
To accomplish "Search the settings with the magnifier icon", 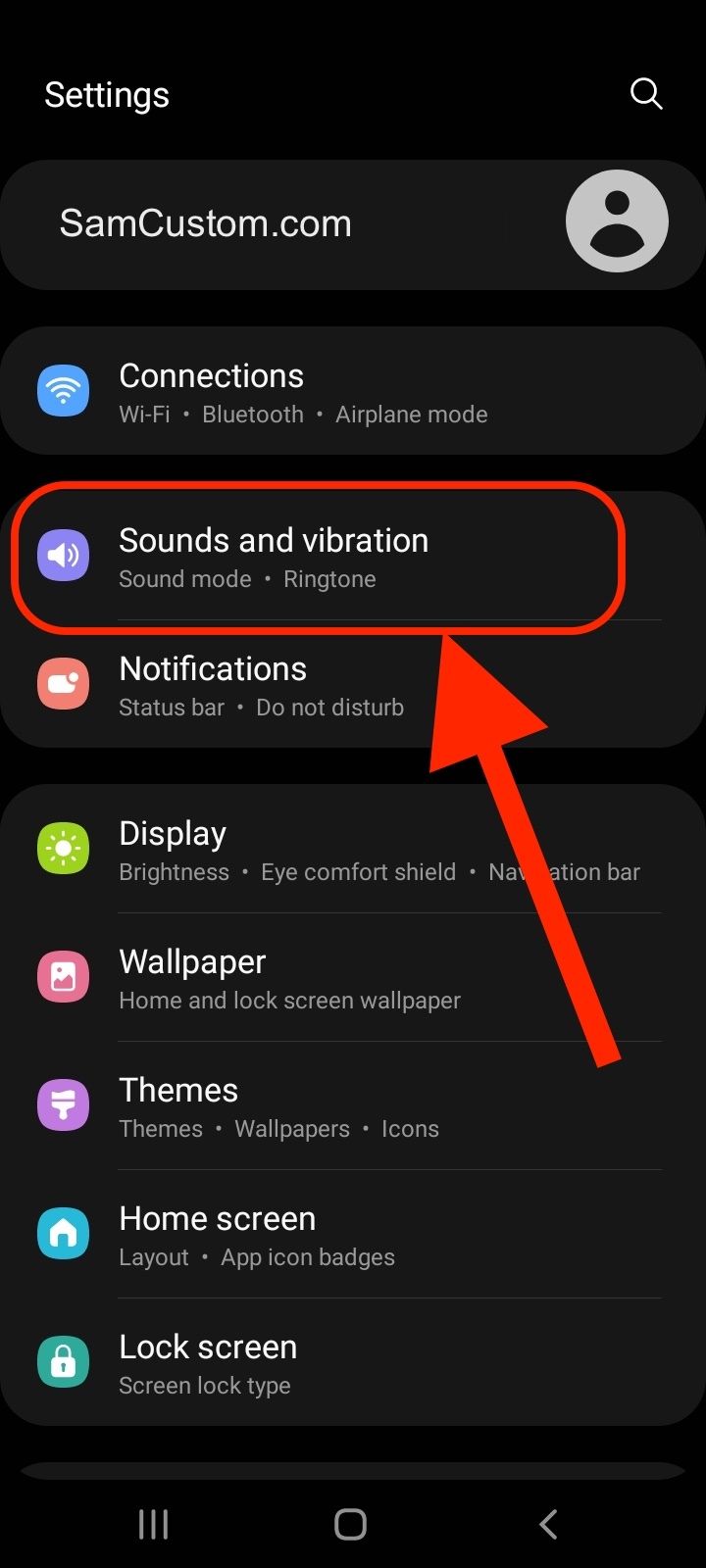I will 646,94.
